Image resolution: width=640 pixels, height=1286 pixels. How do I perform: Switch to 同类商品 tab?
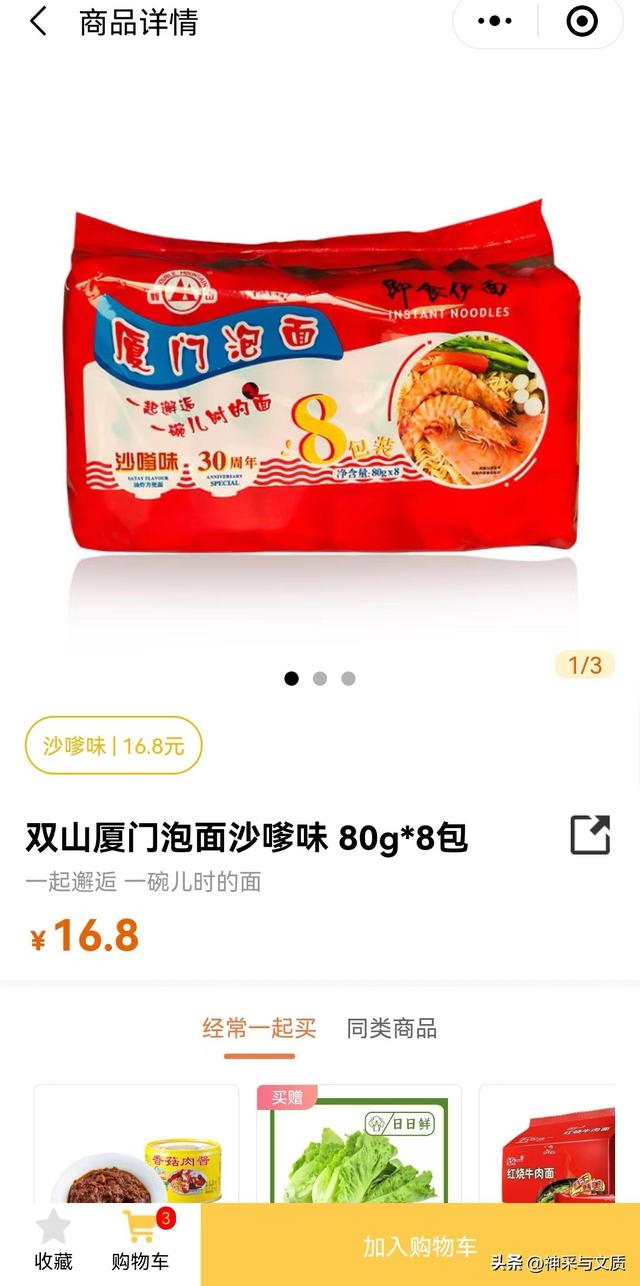tap(391, 1028)
